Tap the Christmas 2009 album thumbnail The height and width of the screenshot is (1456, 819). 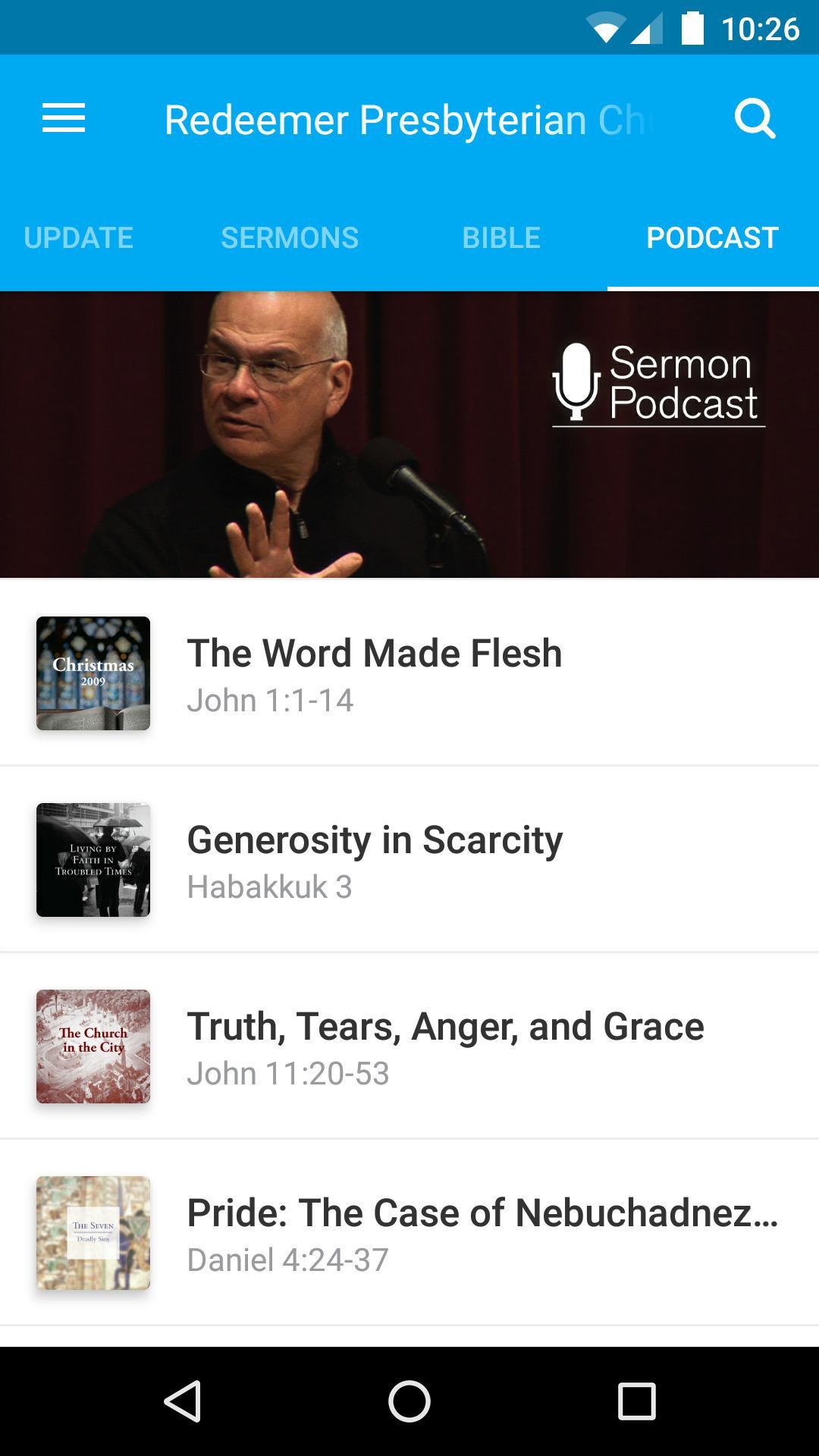[x=93, y=674]
